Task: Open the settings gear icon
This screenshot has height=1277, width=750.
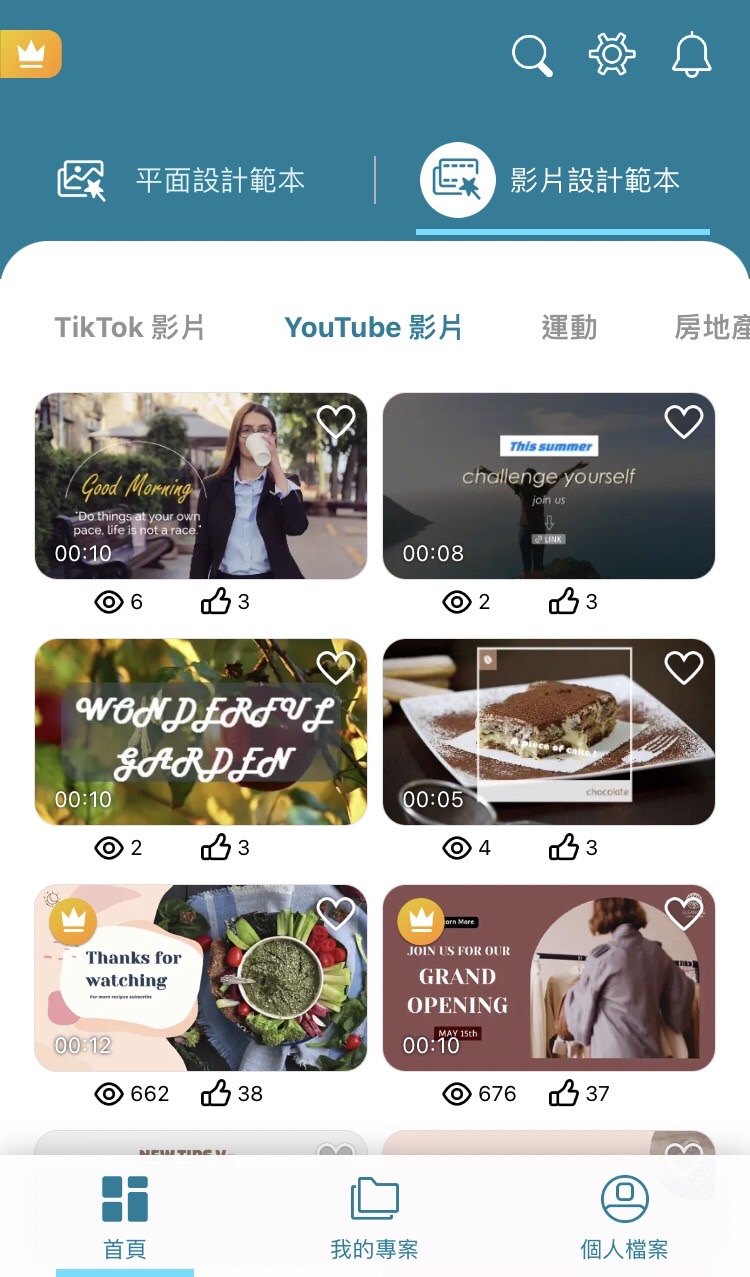Action: click(611, 55)
